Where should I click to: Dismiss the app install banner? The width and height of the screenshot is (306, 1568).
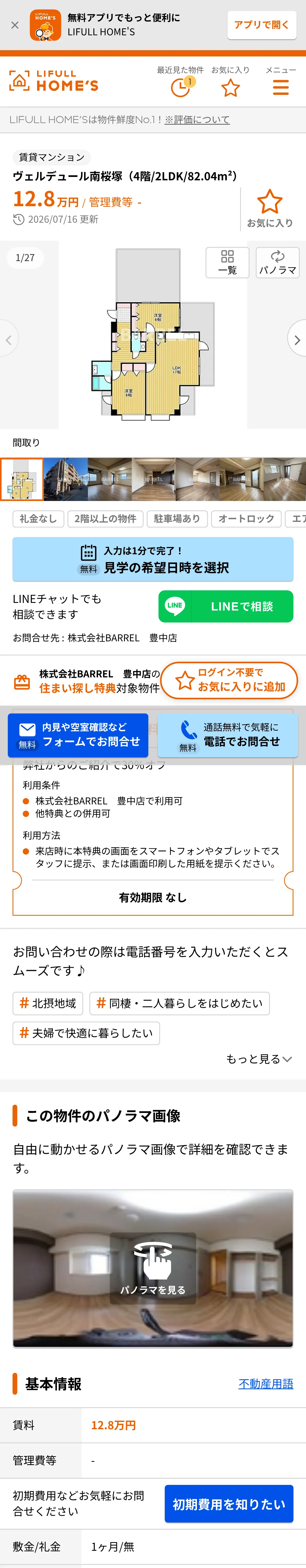point(15,25)
